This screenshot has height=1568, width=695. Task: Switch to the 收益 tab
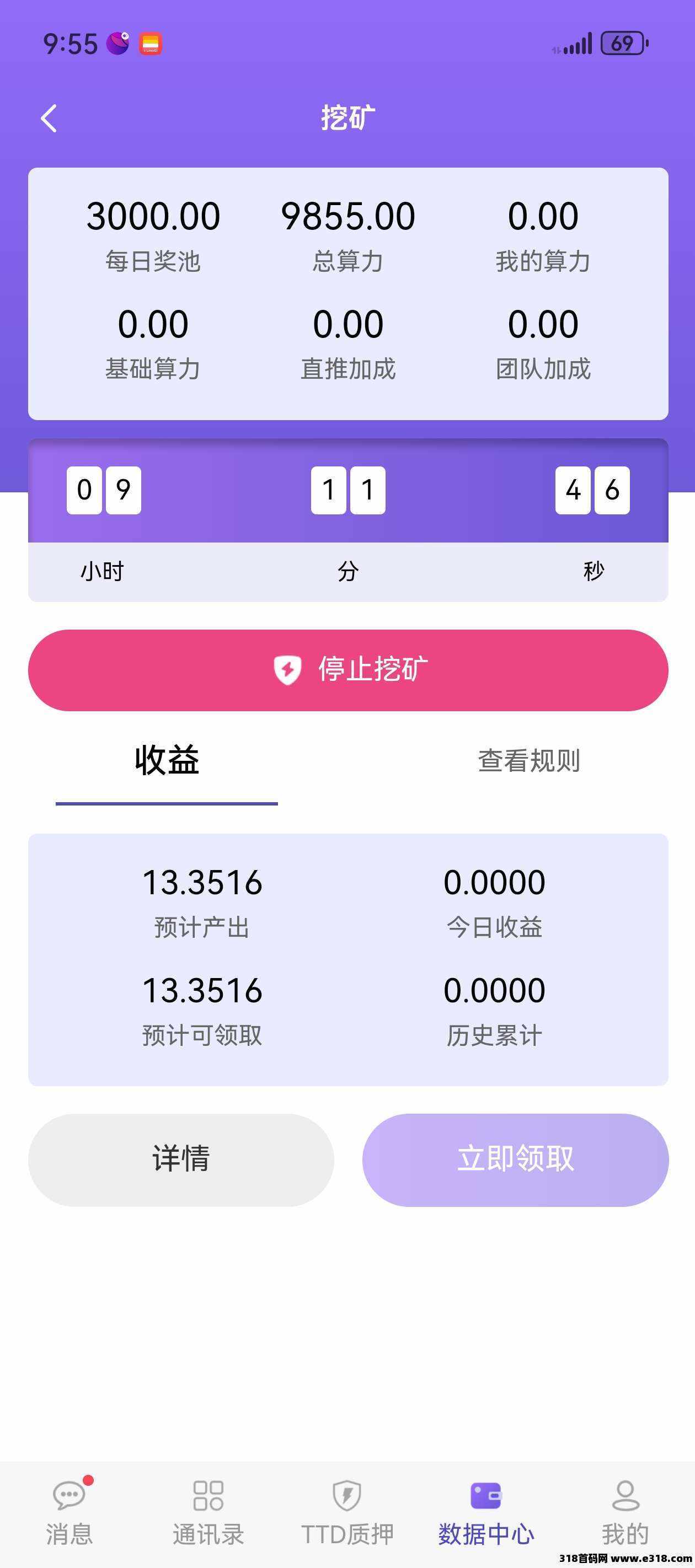167,761
